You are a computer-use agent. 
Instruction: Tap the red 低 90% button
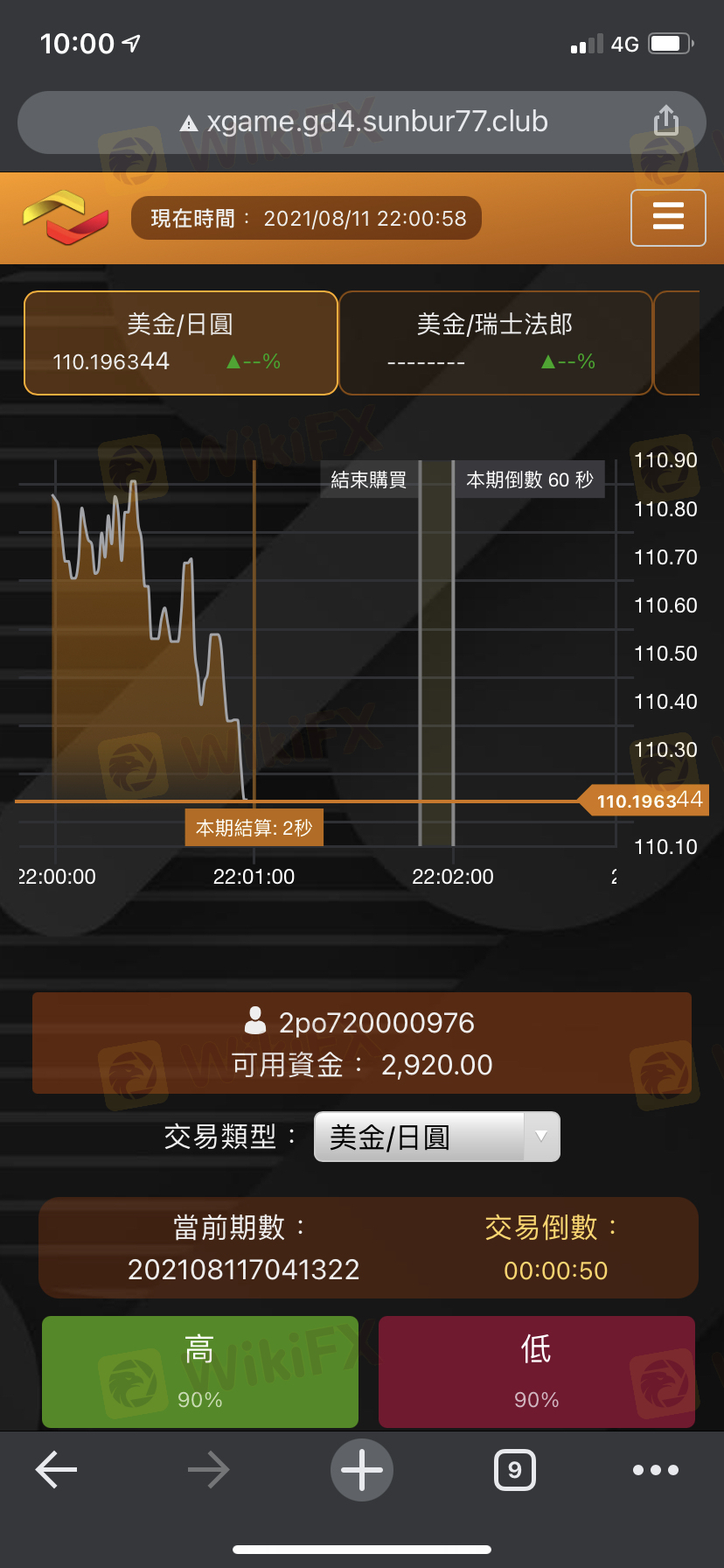point(537,1371)
